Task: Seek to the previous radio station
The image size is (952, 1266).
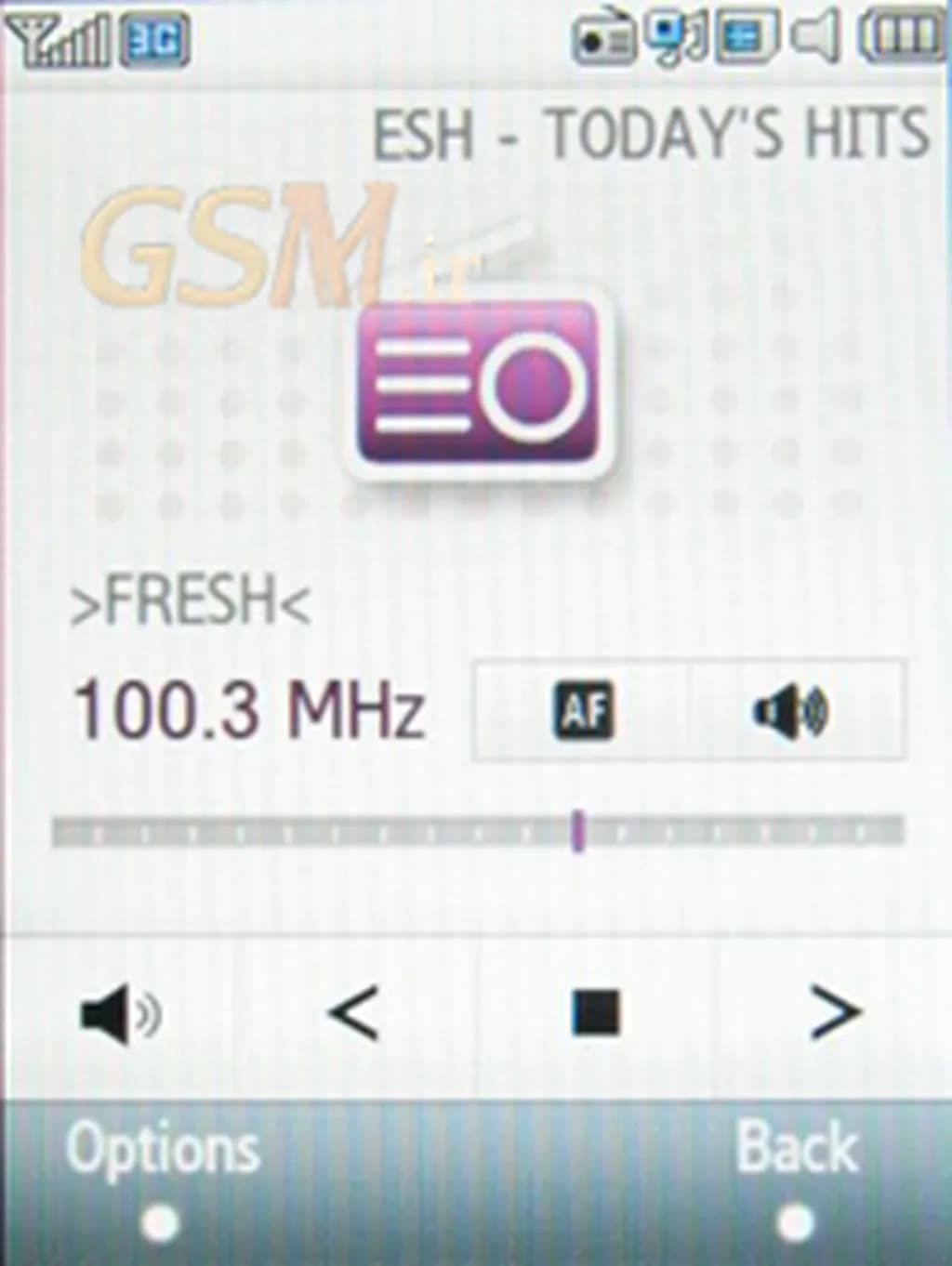Action: [x=354, y=1013]
